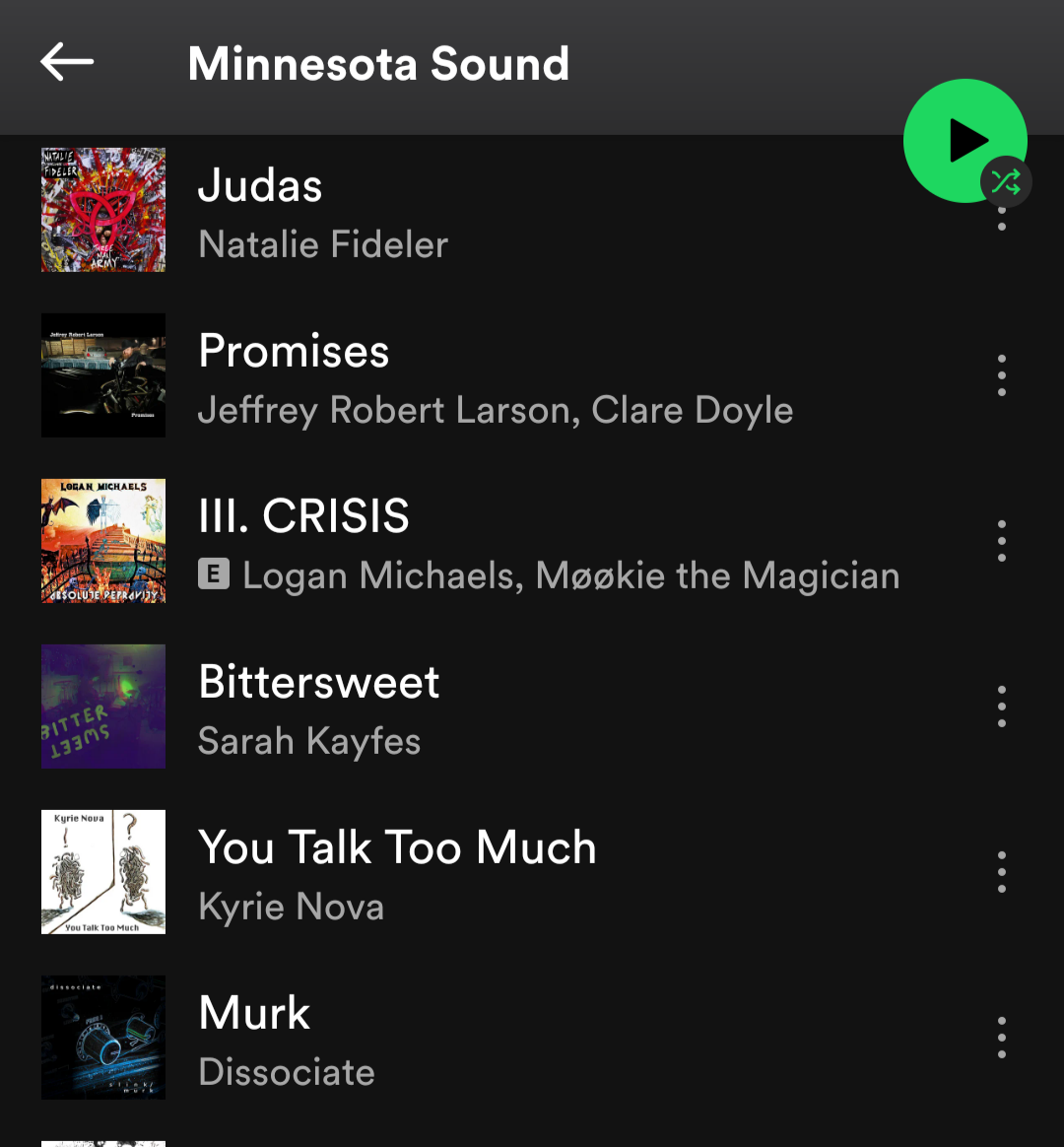This screenshot has height=1147, width=1064.
Task: Open more options for Bittersweet
Action: [x=1001, y=707]
